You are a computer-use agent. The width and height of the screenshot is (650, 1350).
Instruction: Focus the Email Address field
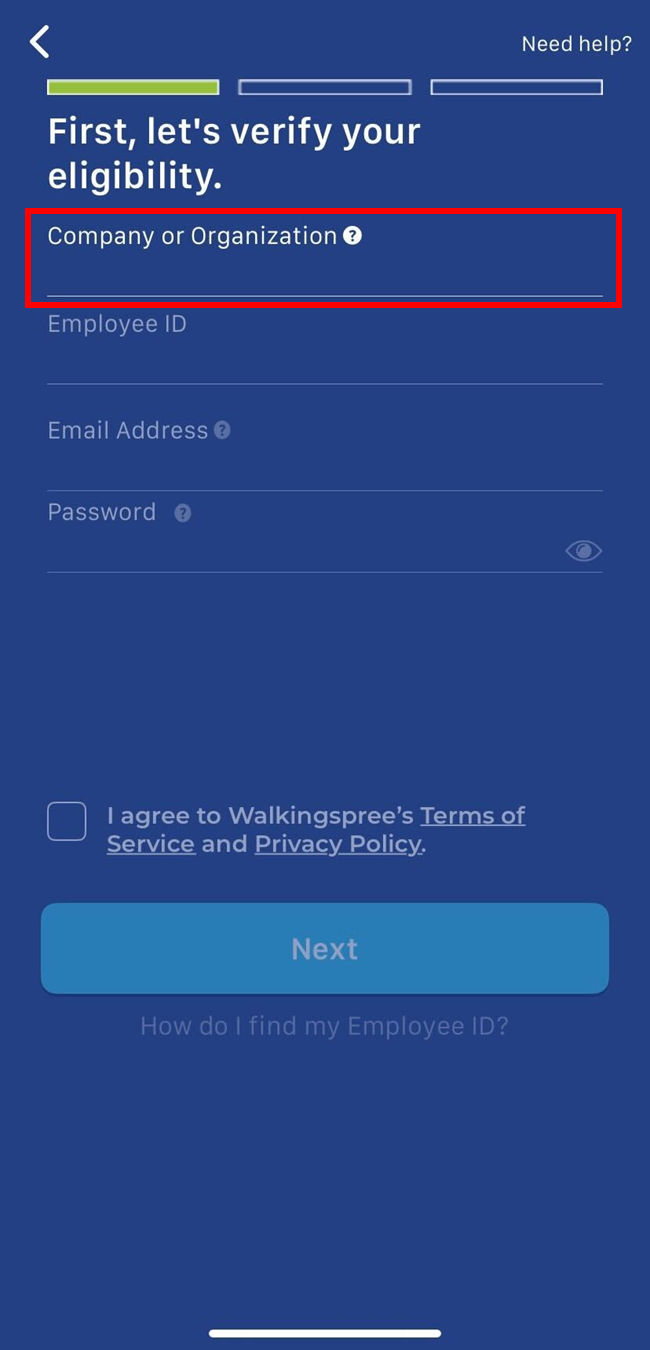[x=324, y=453]
